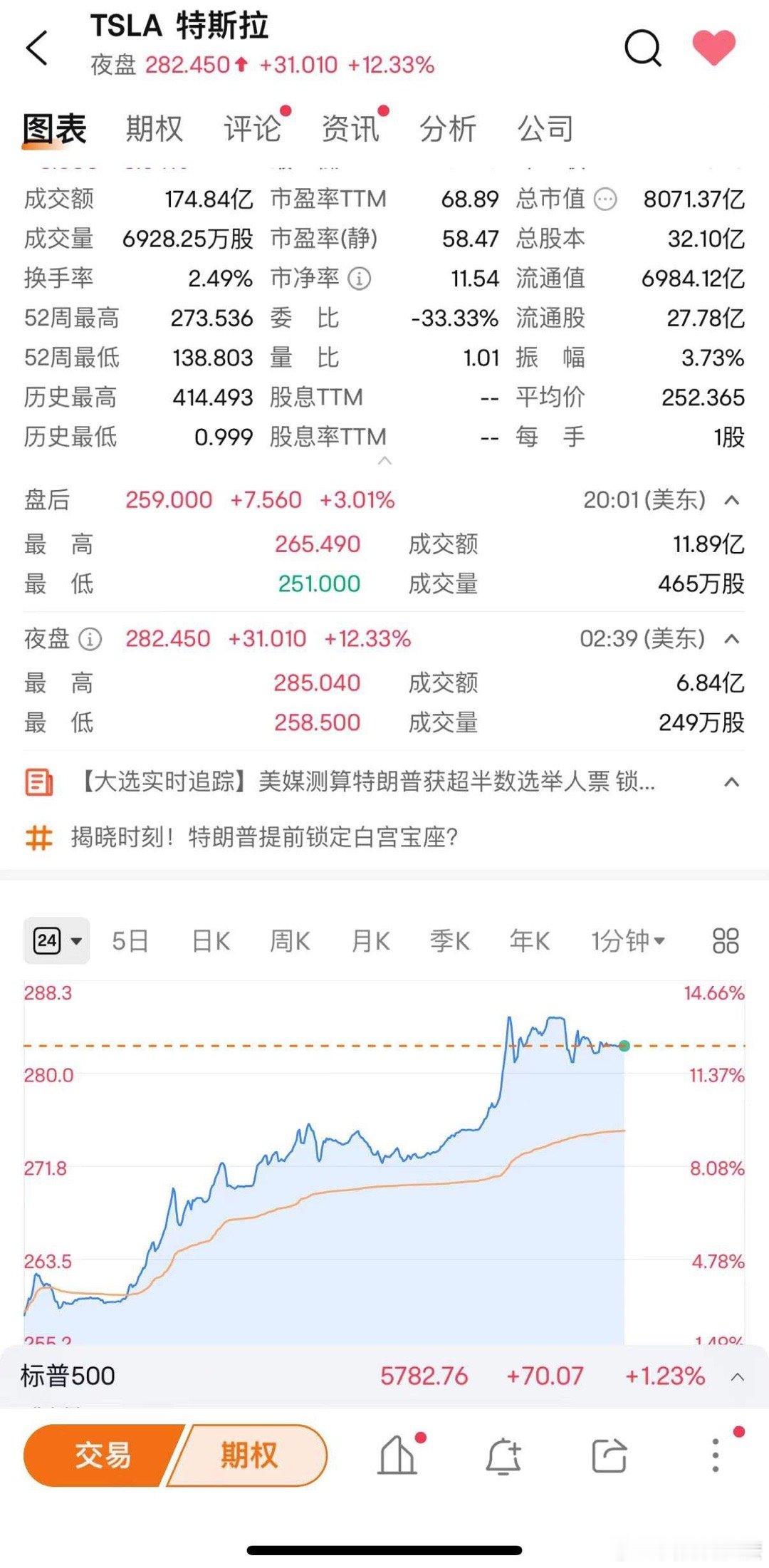Open the chart layout grid icon
The width and height of the screenshot is (769, 1568).
point(726,941)
